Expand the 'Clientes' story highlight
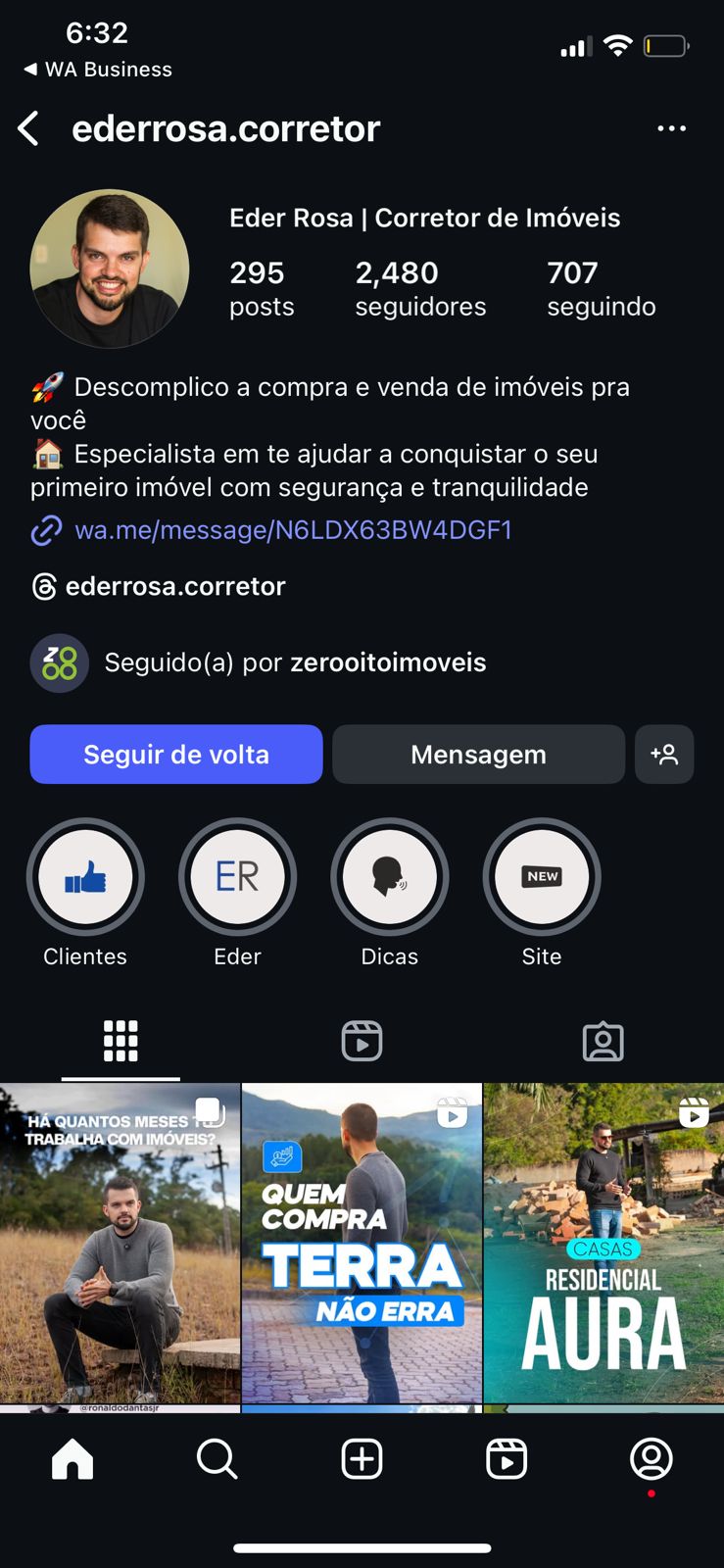 [85, 877]
